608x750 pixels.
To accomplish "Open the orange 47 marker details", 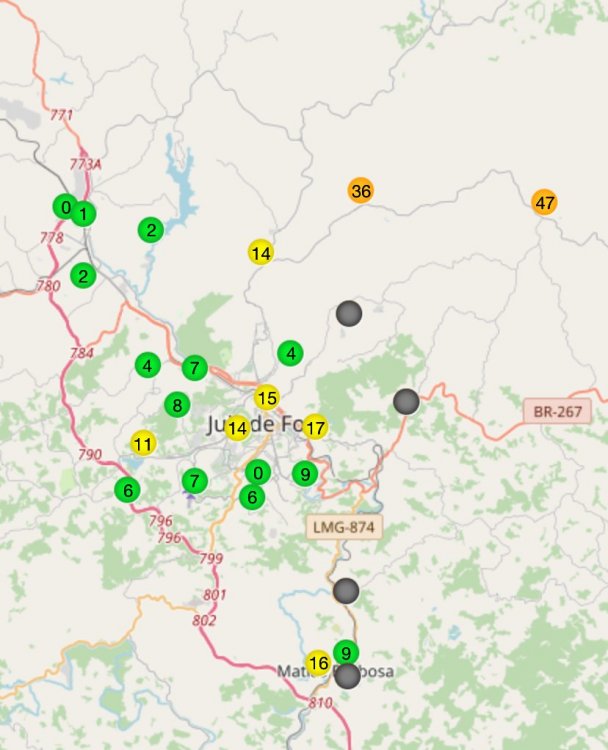I will (545, 202).
